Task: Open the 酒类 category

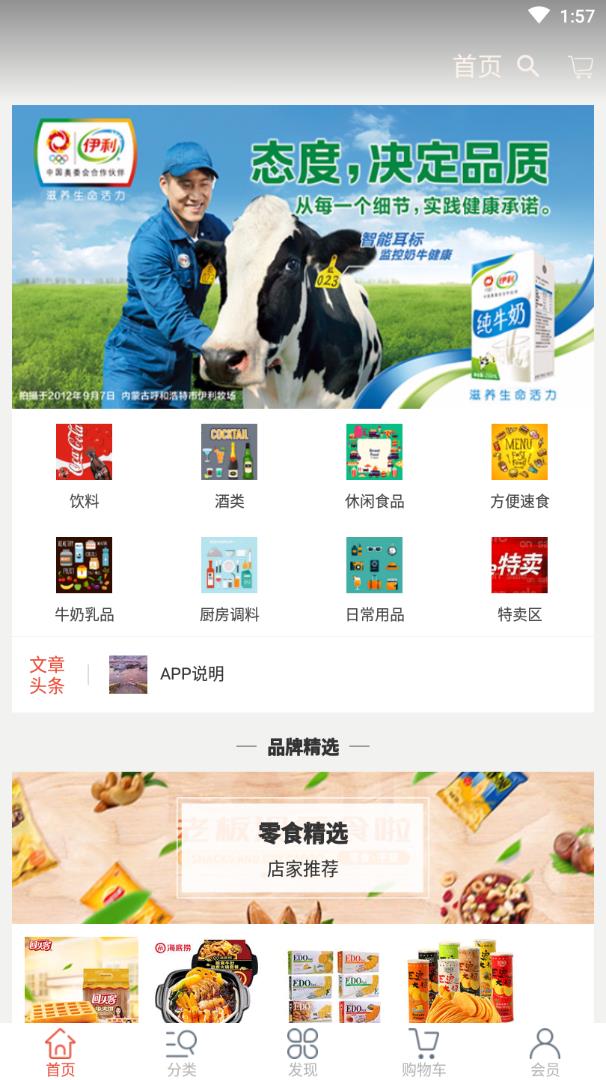Action: [229, 466]
